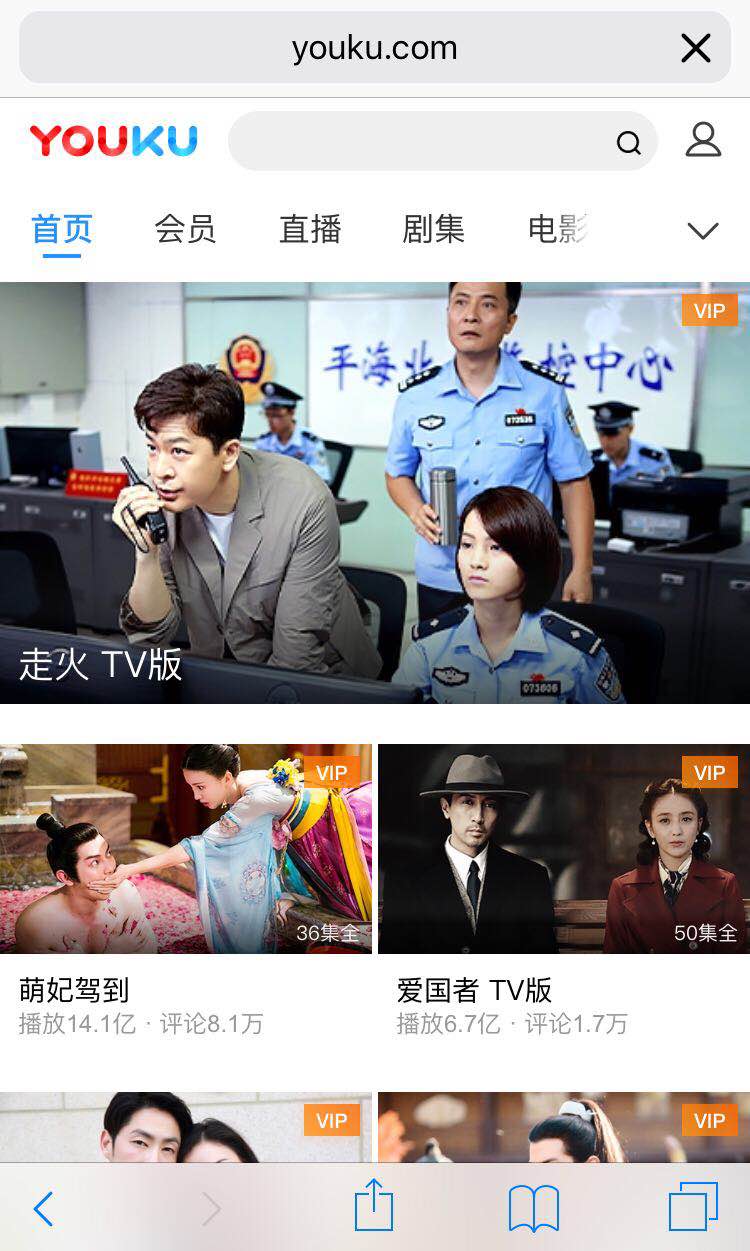
Task: Go back in Safari
Action: coord(43,1209)
